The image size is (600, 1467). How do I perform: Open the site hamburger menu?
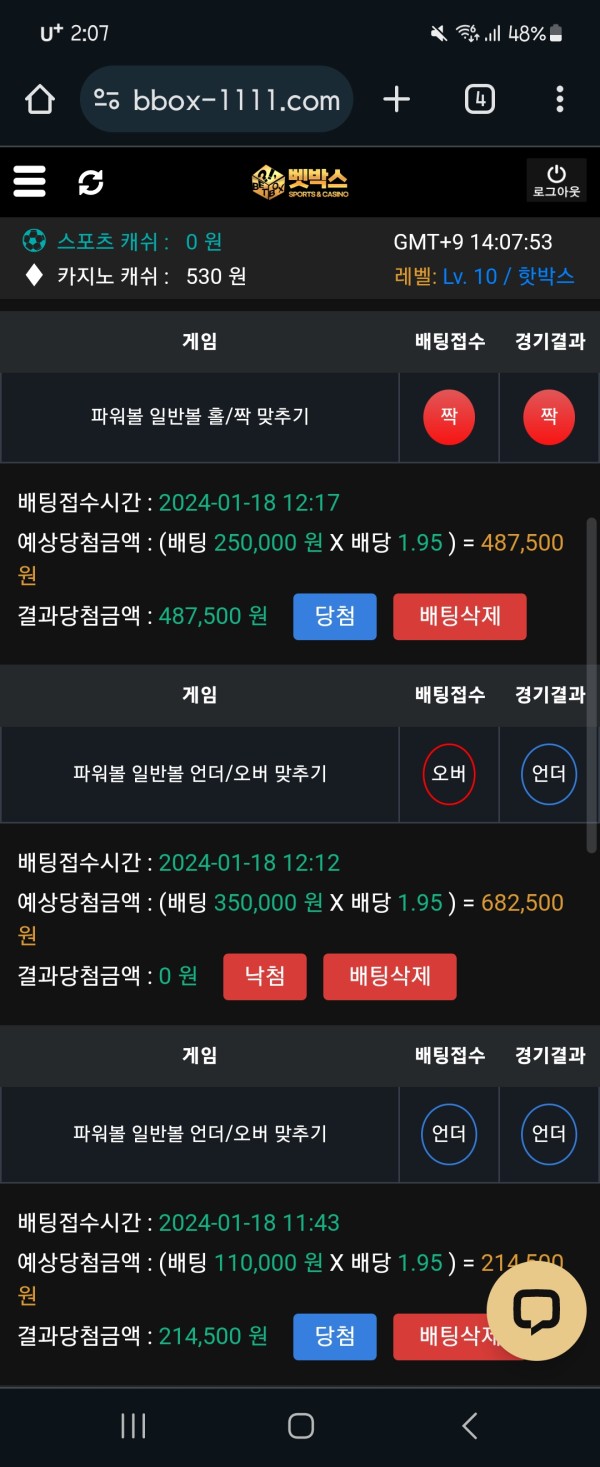[x=30, y=182]
